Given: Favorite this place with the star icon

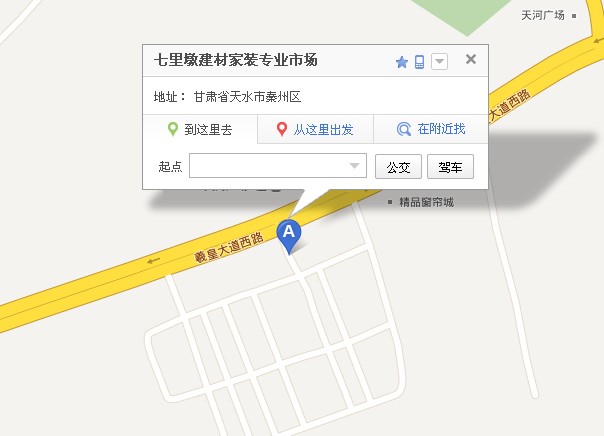Looking at the screenshot, I should point(402,62).
